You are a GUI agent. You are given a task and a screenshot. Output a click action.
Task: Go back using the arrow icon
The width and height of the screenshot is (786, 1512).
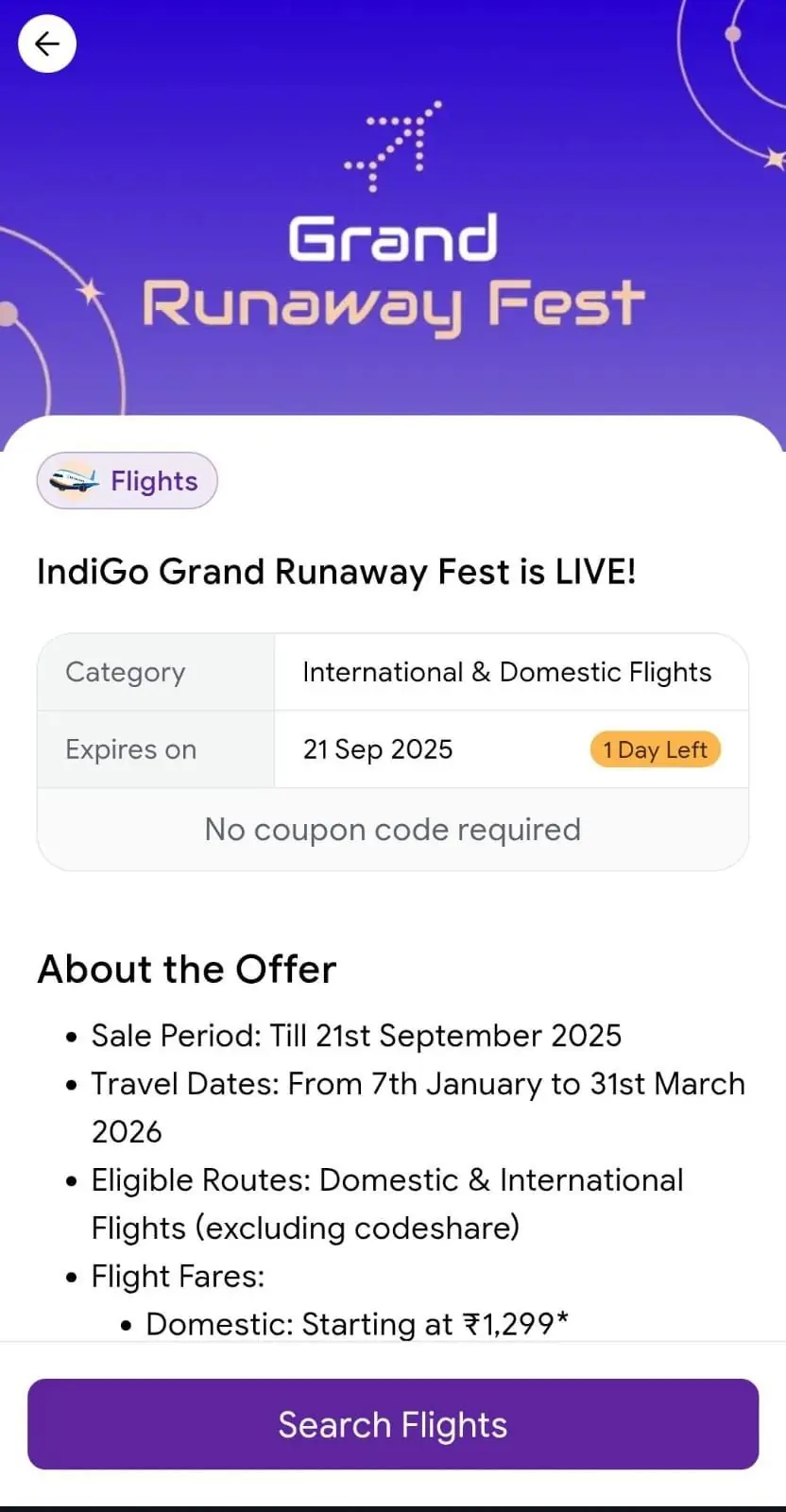coord(47,43)
